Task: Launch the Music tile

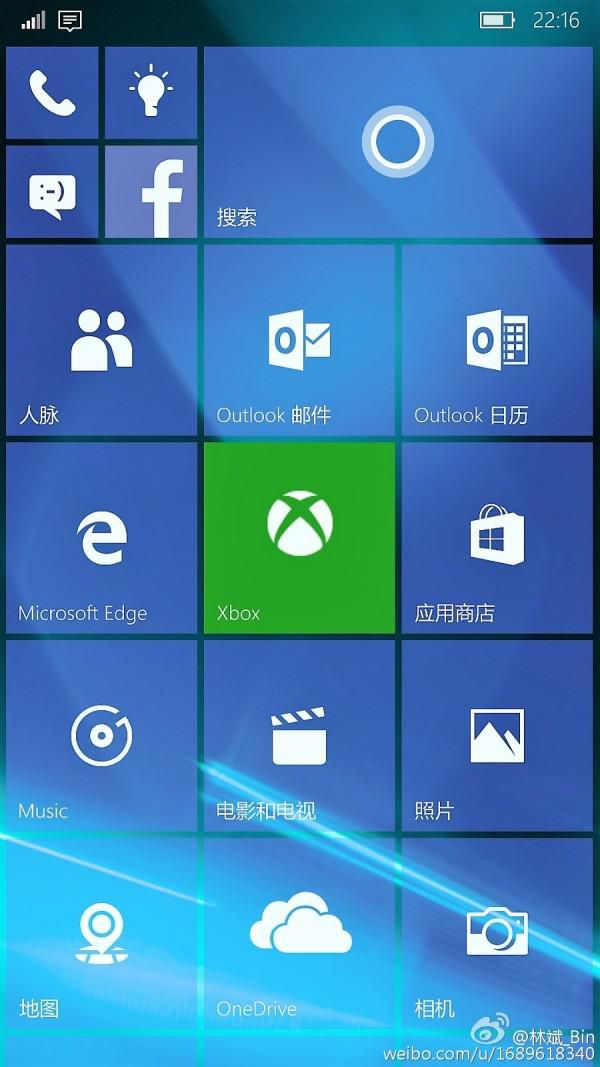Action: pyautogui.click(x=101, y=736)
